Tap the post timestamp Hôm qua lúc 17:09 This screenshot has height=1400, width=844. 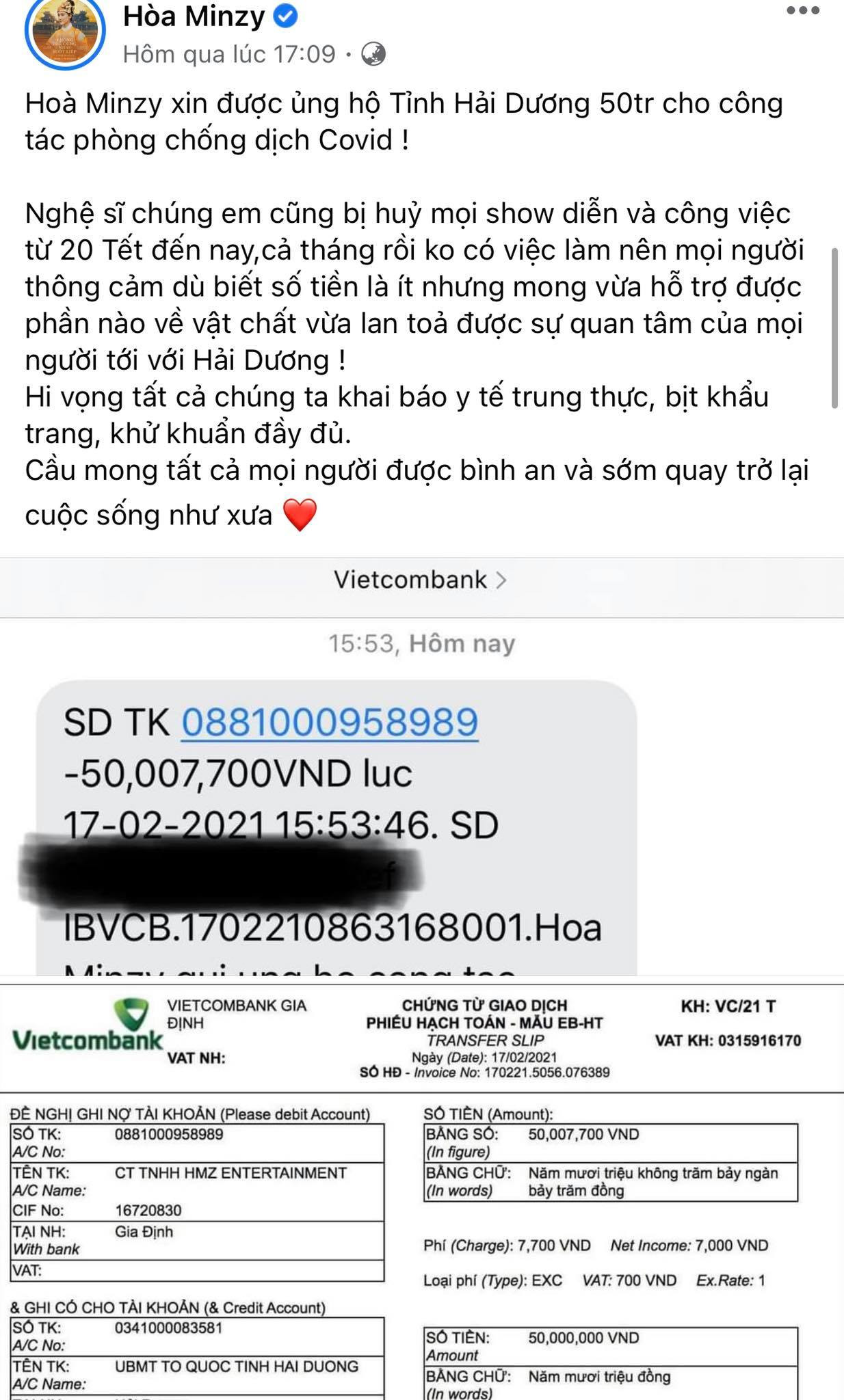tap(228, 54)
